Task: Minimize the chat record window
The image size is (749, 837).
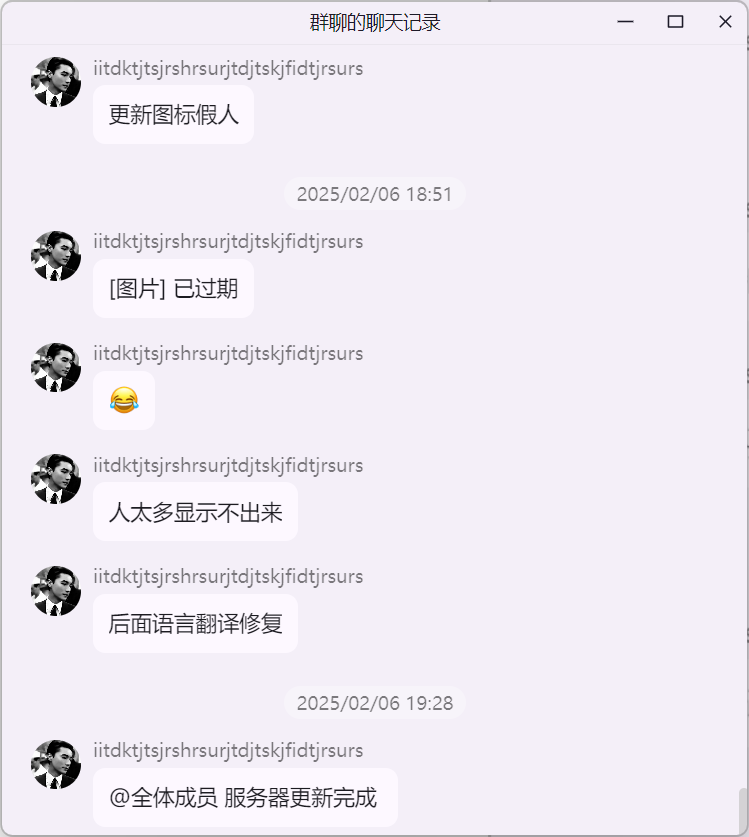Action: (626, 22)
